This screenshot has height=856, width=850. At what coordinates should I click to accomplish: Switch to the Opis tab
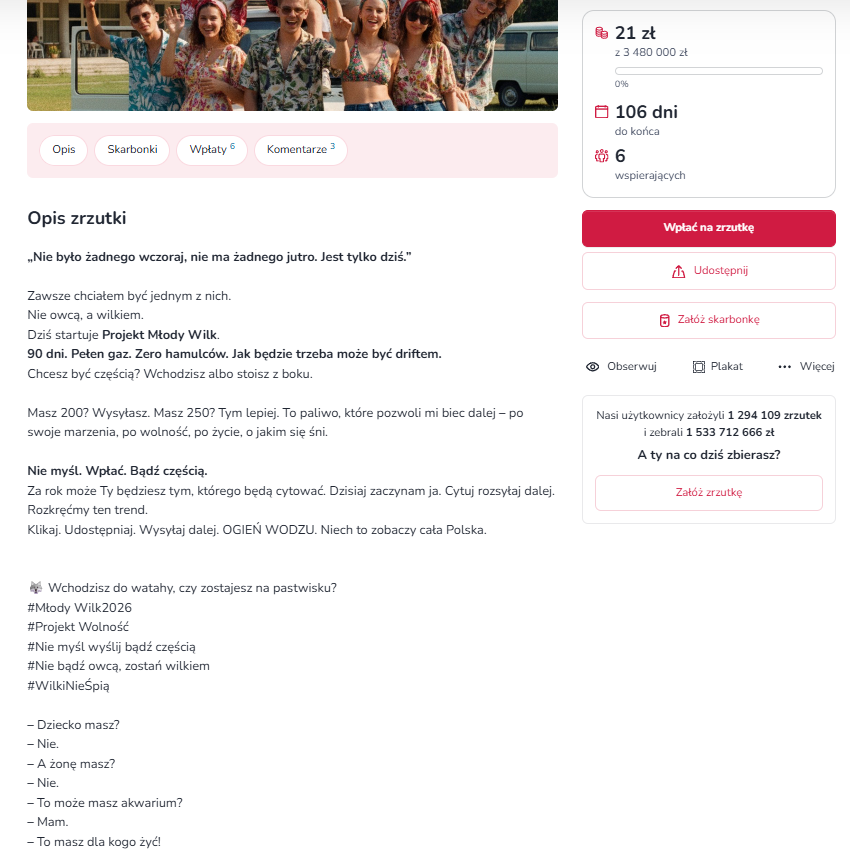click(x=64, y=150)
